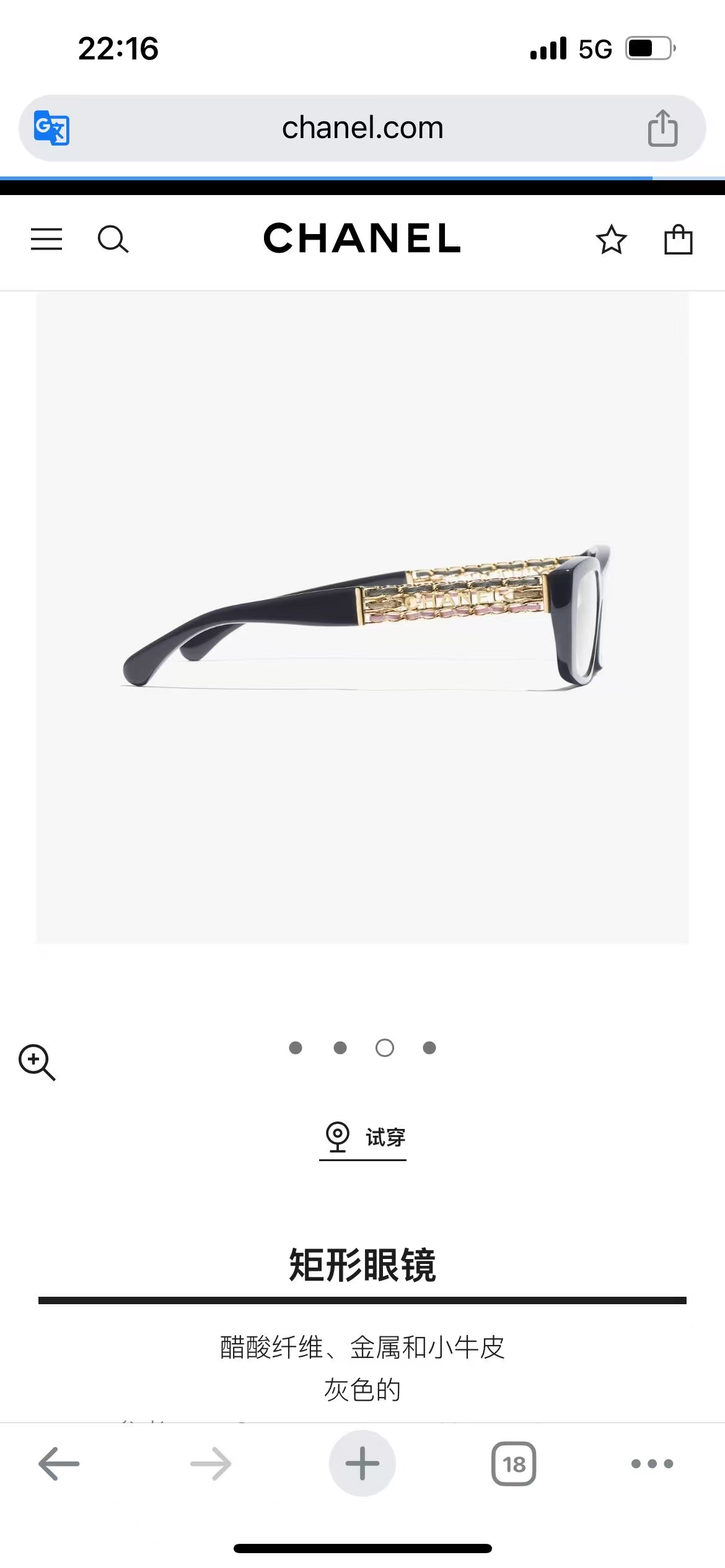The image size is (725, 1568).
Task: Open the browser's three-dot menu
Action: click(652, 1463)
